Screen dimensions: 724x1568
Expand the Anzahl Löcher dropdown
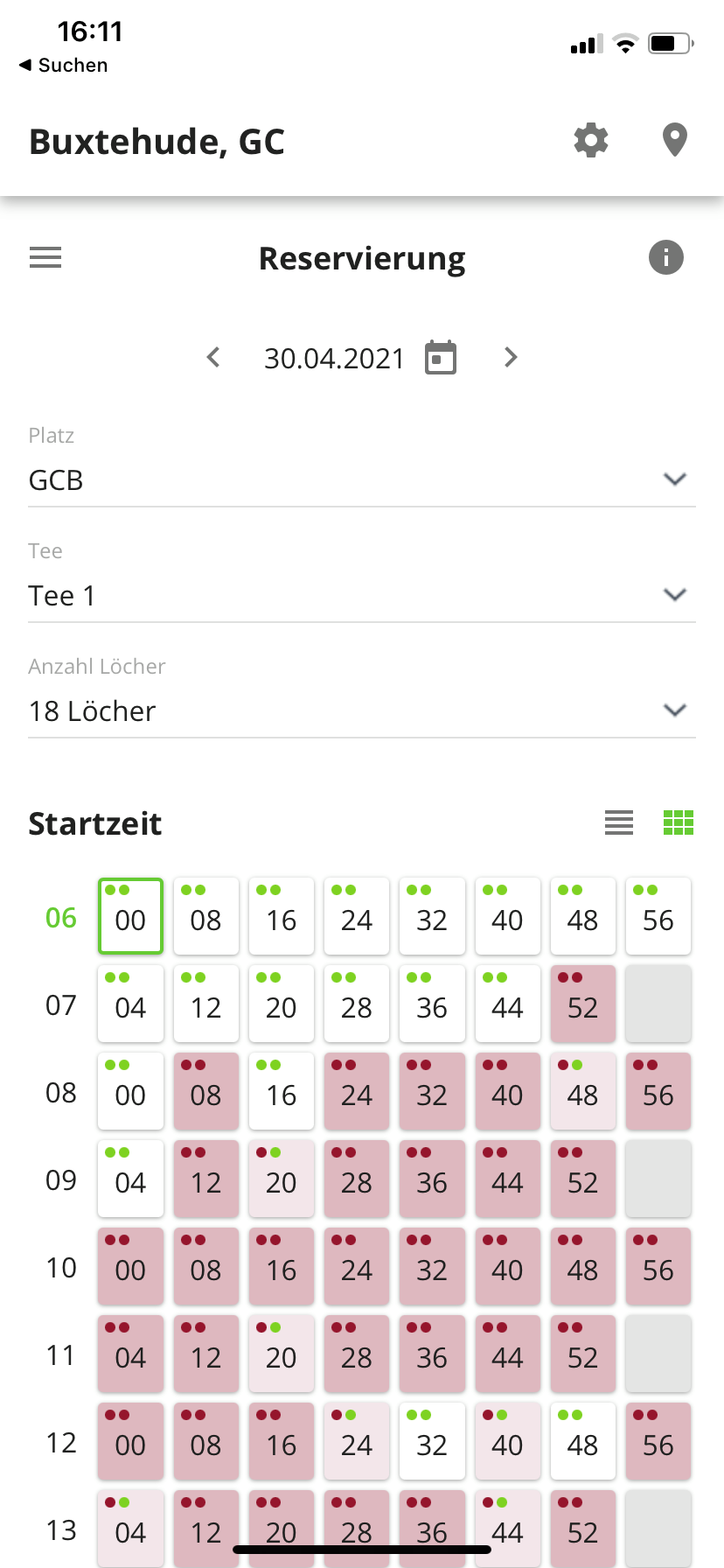tap(362, 710)
